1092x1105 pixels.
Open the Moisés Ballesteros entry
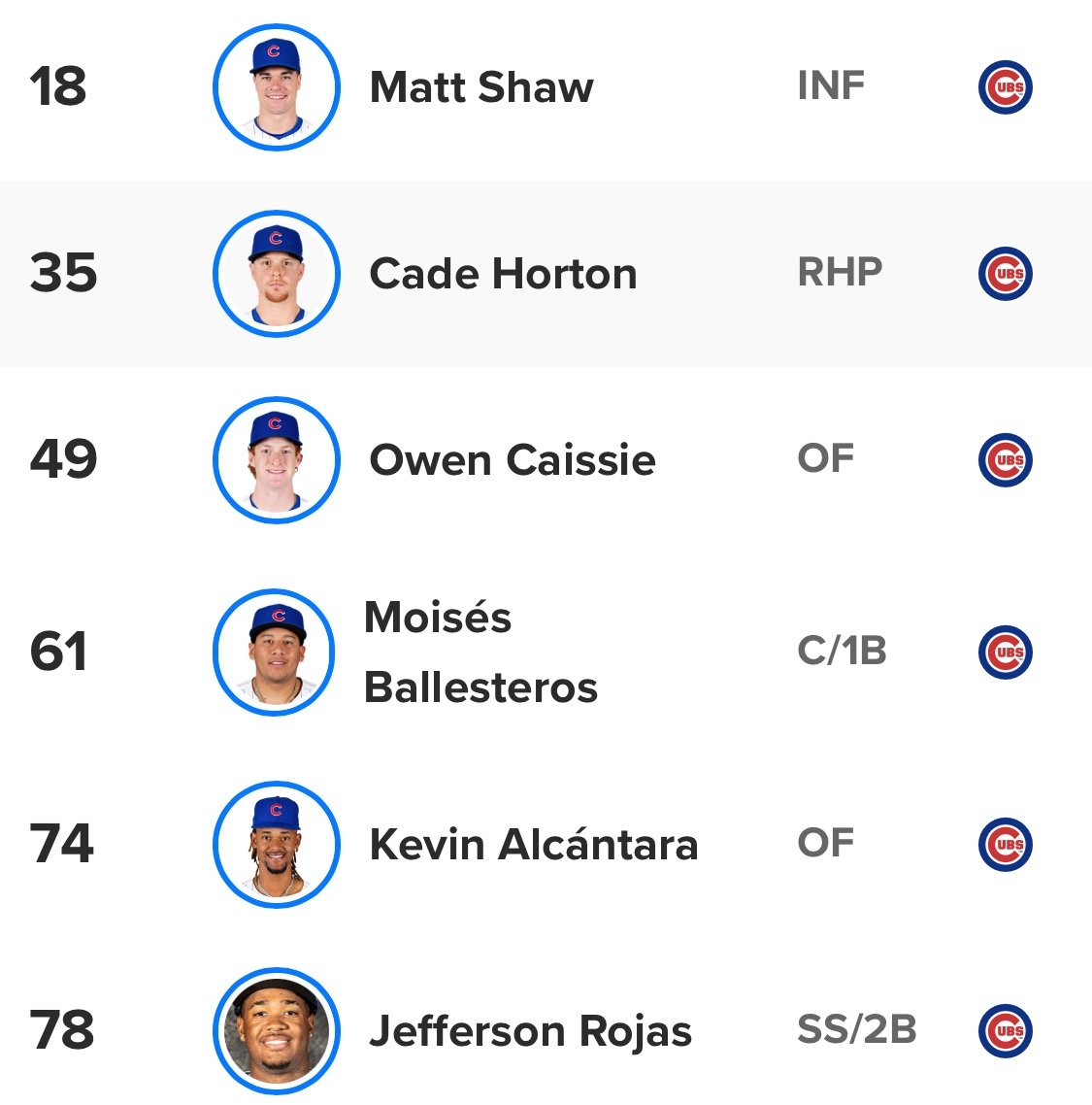point(480,653)
